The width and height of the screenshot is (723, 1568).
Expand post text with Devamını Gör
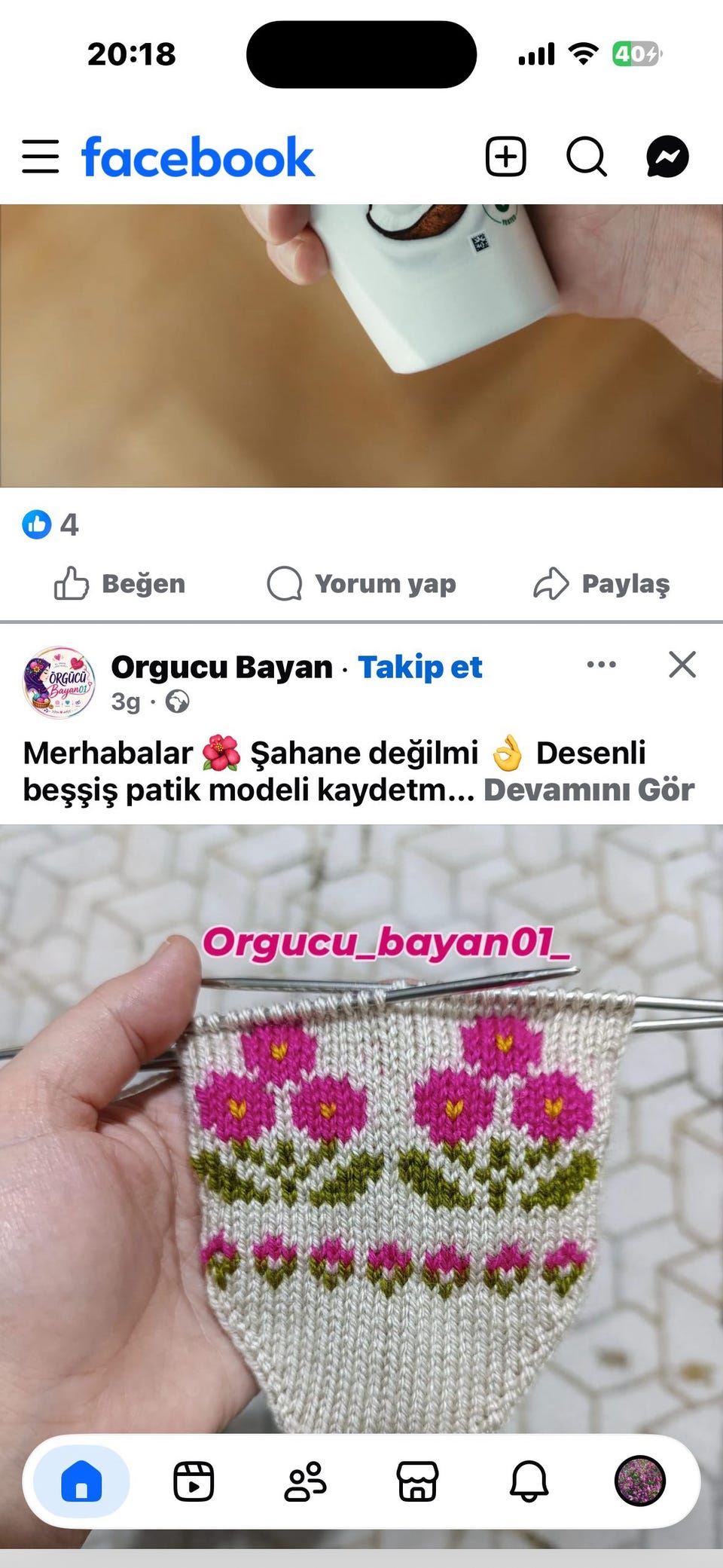589,790
